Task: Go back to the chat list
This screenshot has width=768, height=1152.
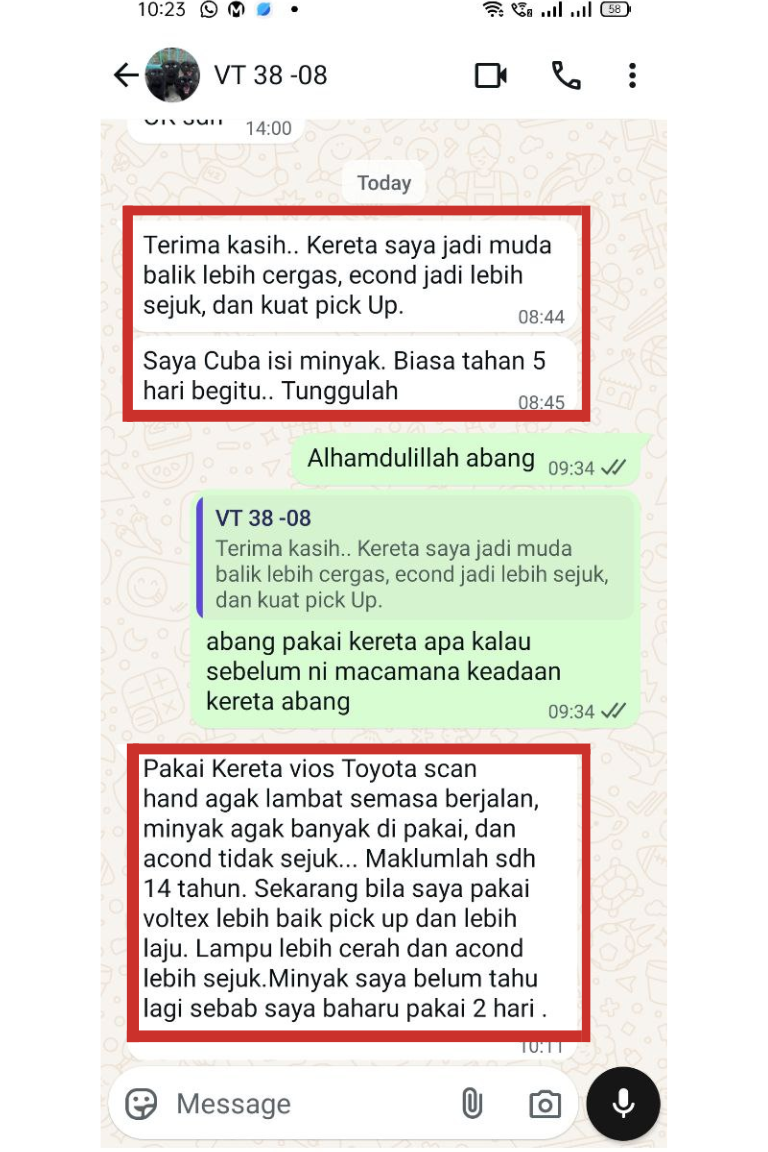Action: pos(125,76)
